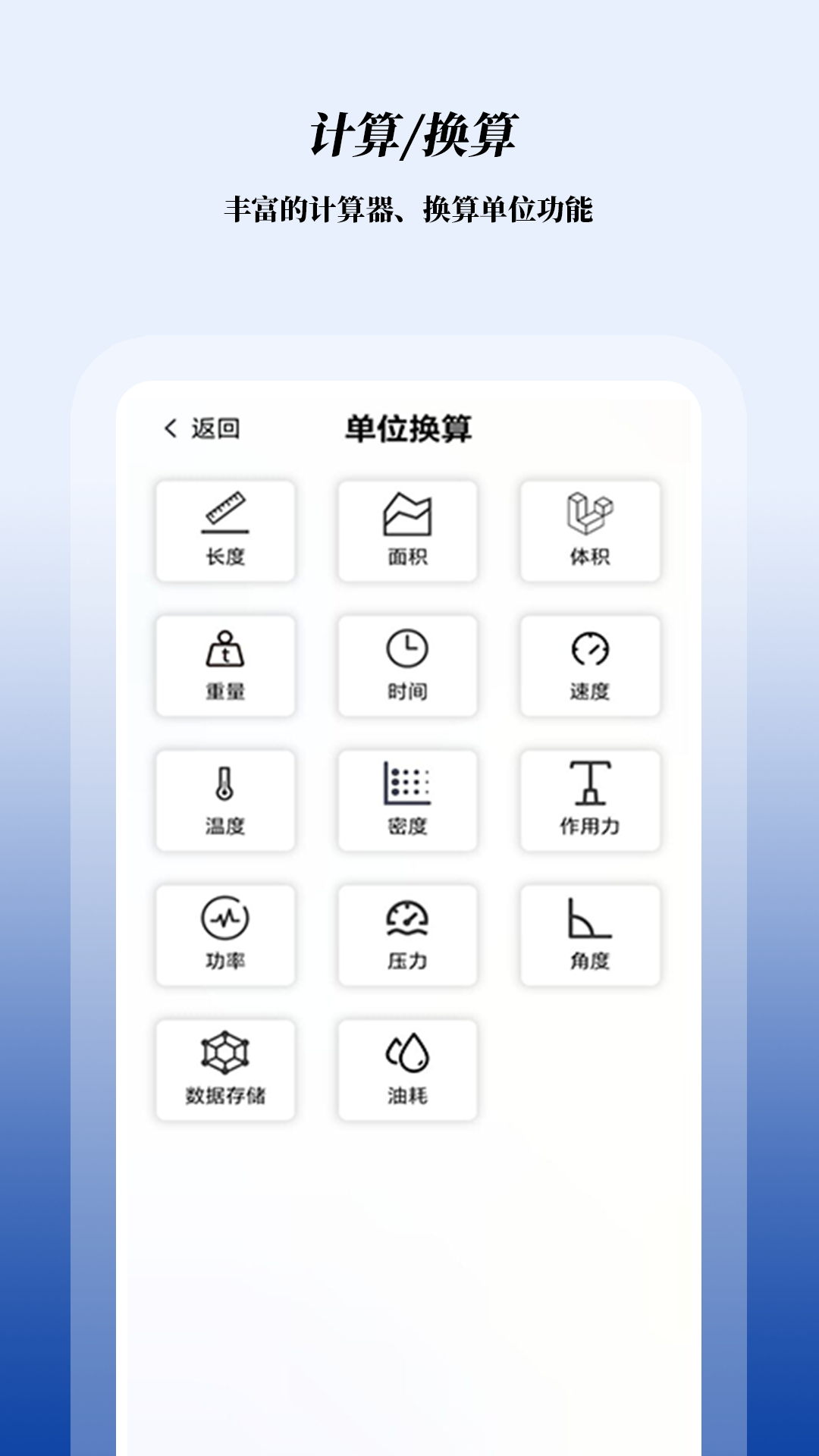
Task: Open the 压力 pressure gauge icon
Action: point(407,936)
